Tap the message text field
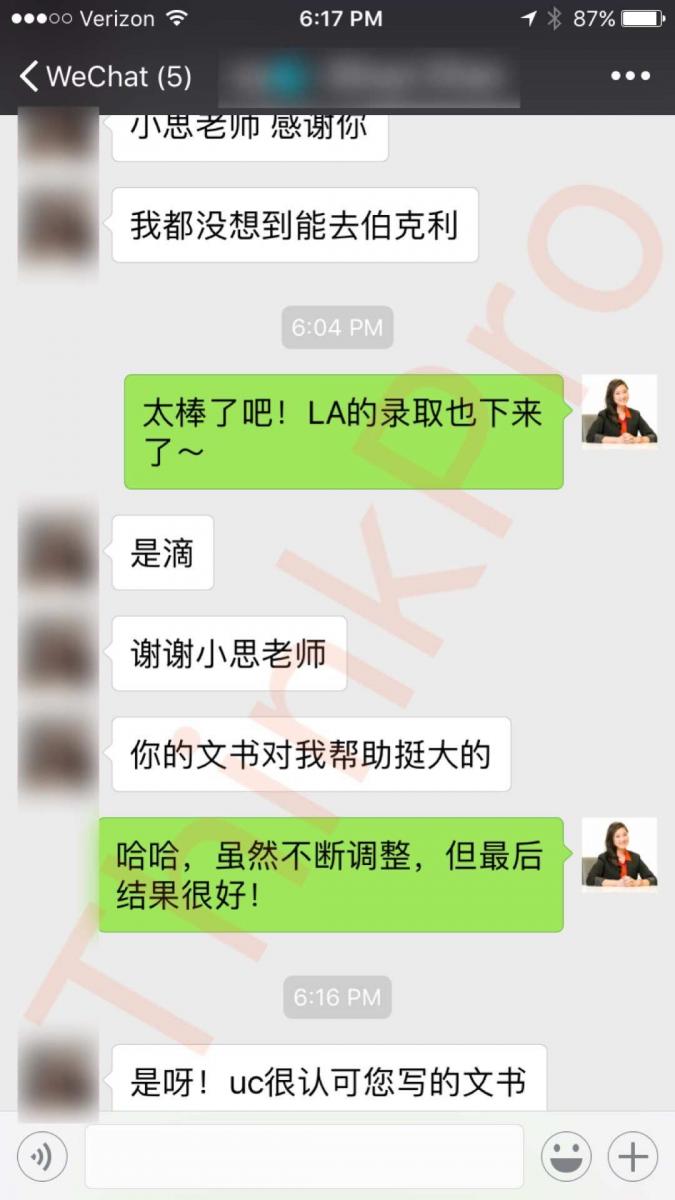675x1200 pixels. click(304, 1157)
